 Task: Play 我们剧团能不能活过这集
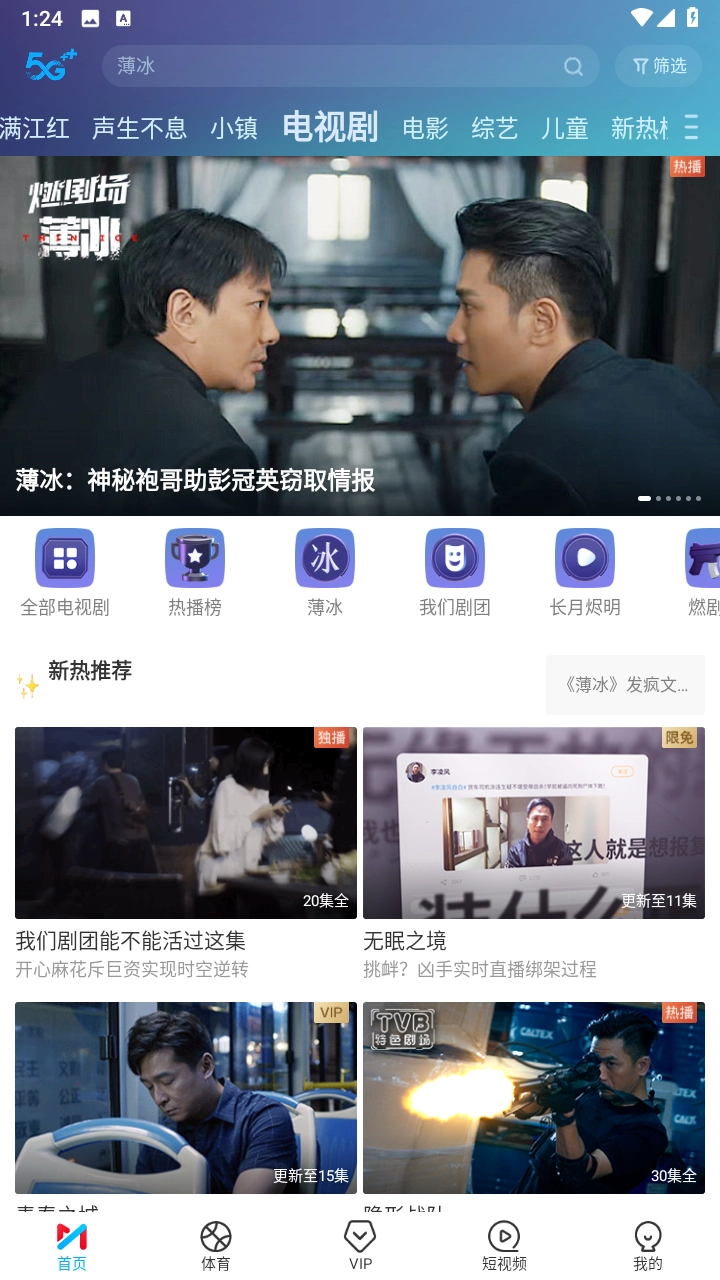tap(186, 822)
